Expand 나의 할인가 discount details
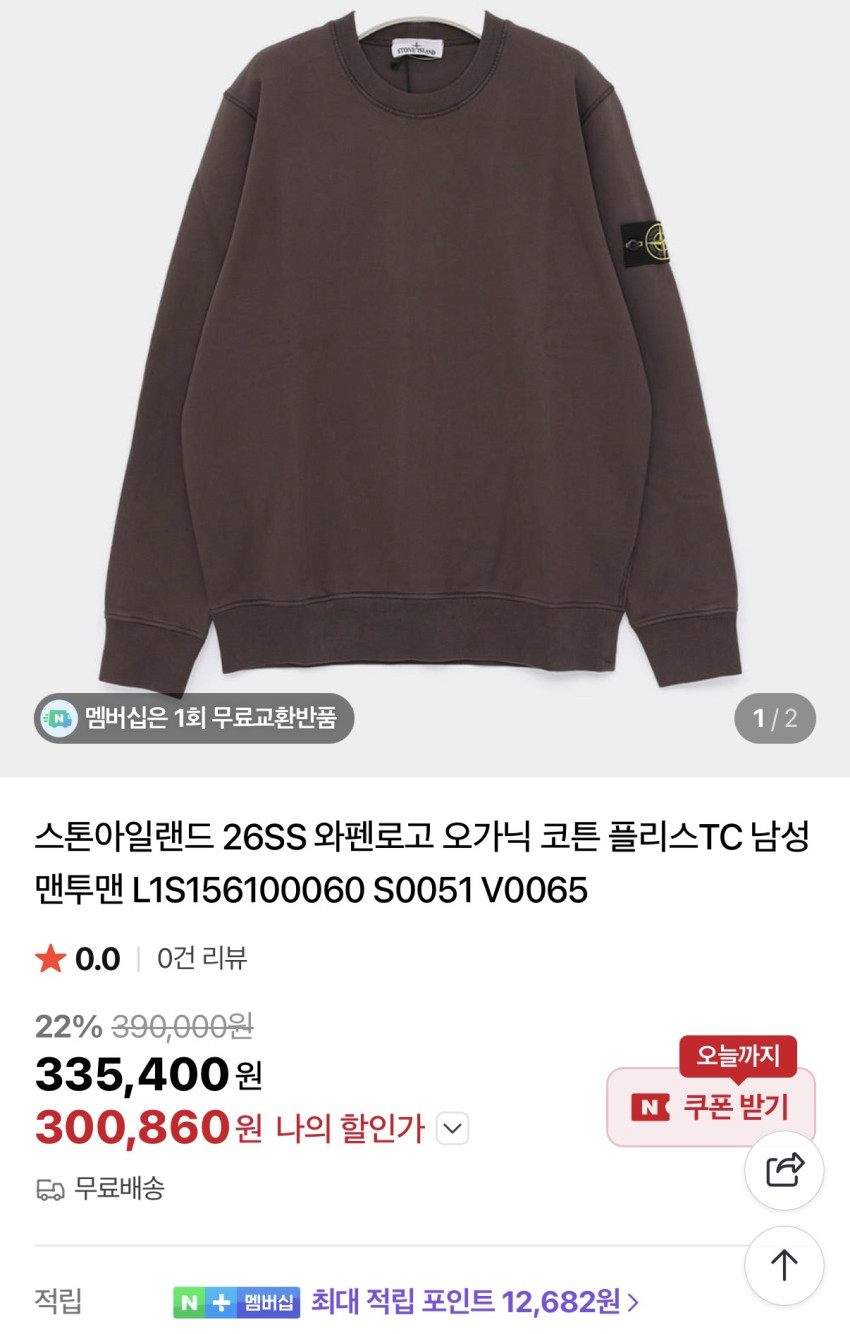The width and height of the screenshot is (850, 1334). click(453, 1129)
